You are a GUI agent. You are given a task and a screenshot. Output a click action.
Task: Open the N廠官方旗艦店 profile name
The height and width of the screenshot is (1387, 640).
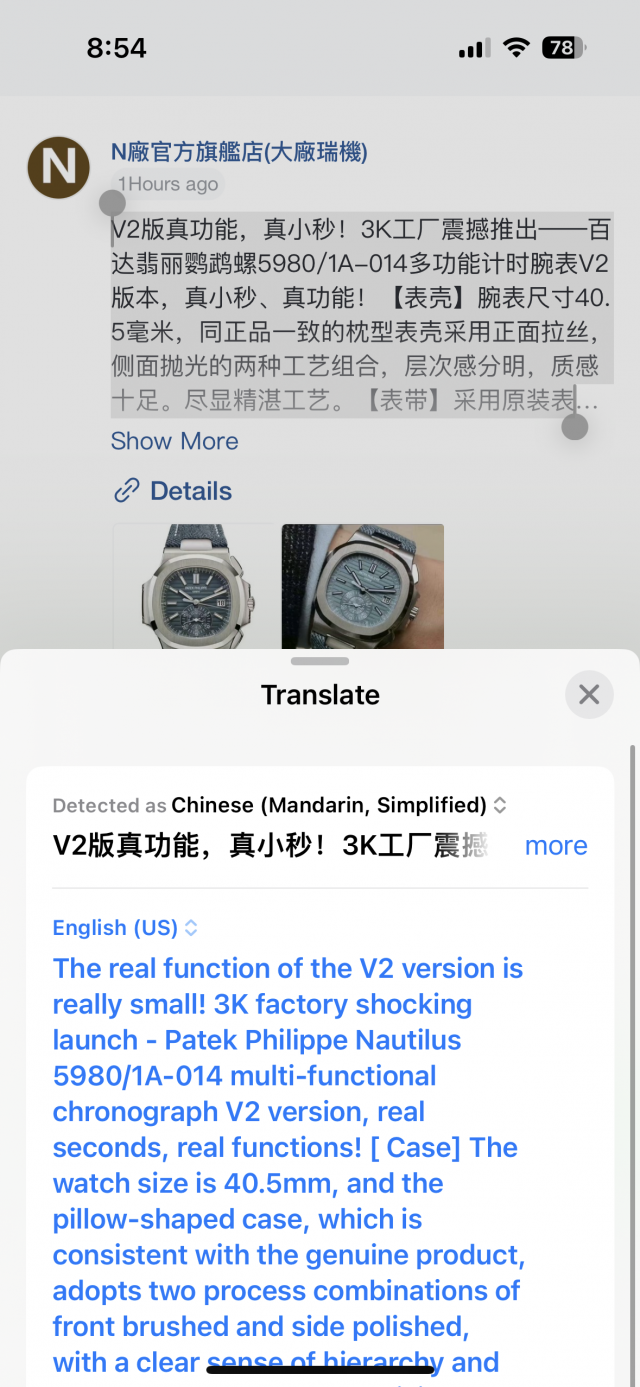[239, 152]
